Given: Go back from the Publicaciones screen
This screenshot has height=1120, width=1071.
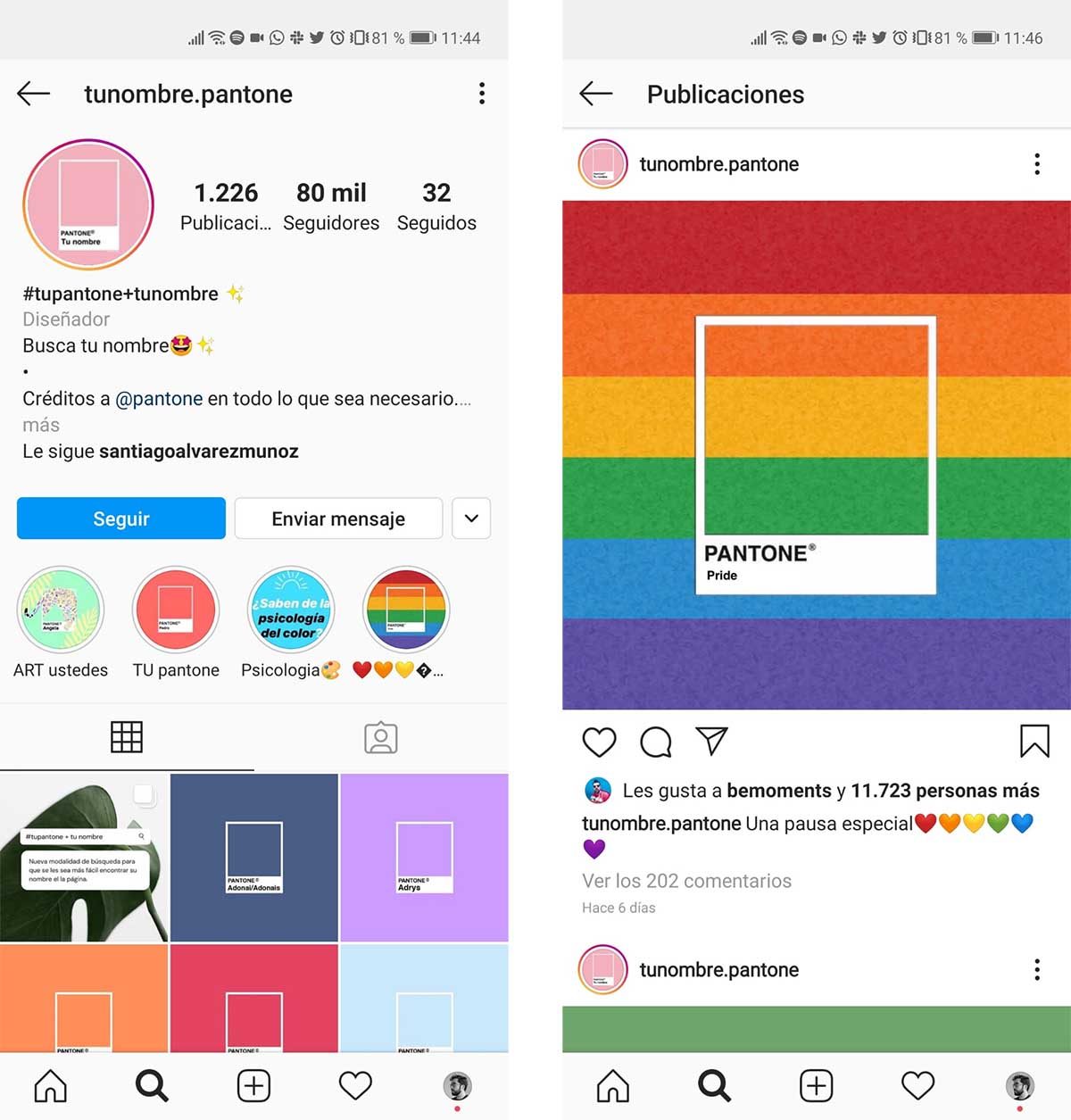Looking at the screenshot, I should pos(595,94).
